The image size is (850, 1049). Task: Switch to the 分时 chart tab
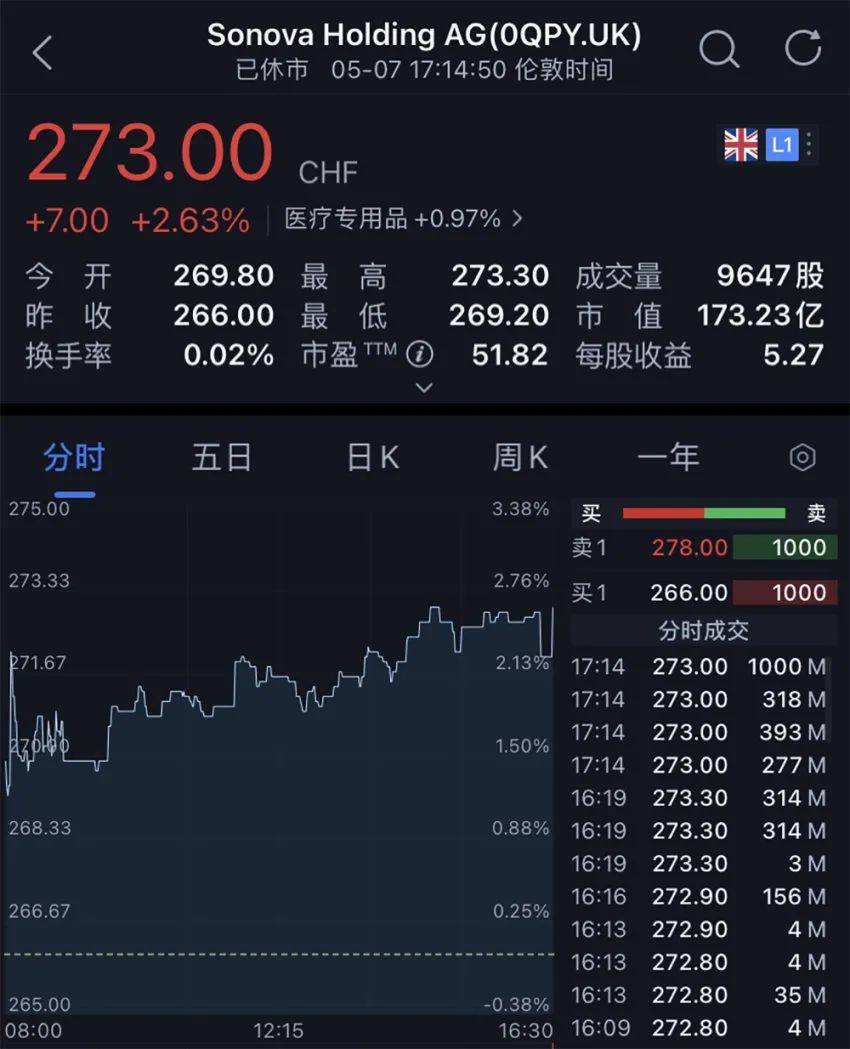click(x=74, y=458)
